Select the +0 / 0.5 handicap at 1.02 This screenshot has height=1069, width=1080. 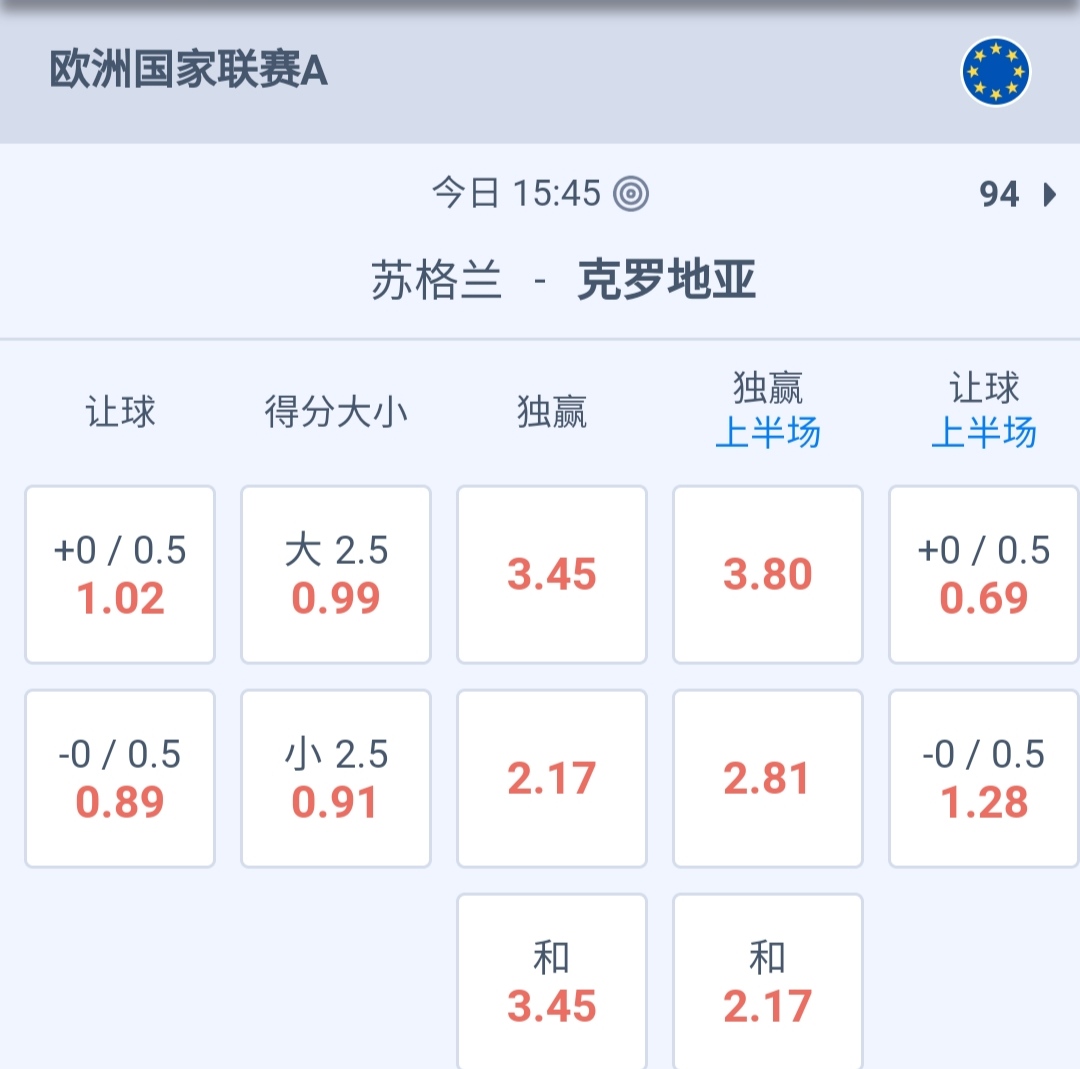[120, 574]
